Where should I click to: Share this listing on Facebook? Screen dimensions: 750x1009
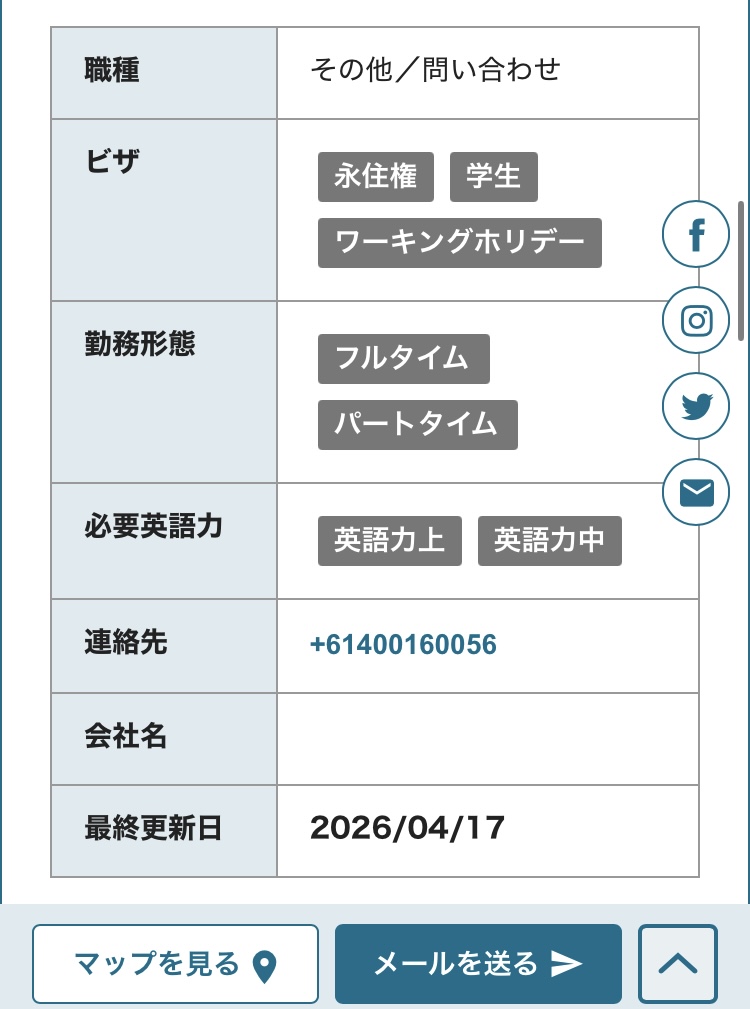pyautogui.click(x=696, y=234)
